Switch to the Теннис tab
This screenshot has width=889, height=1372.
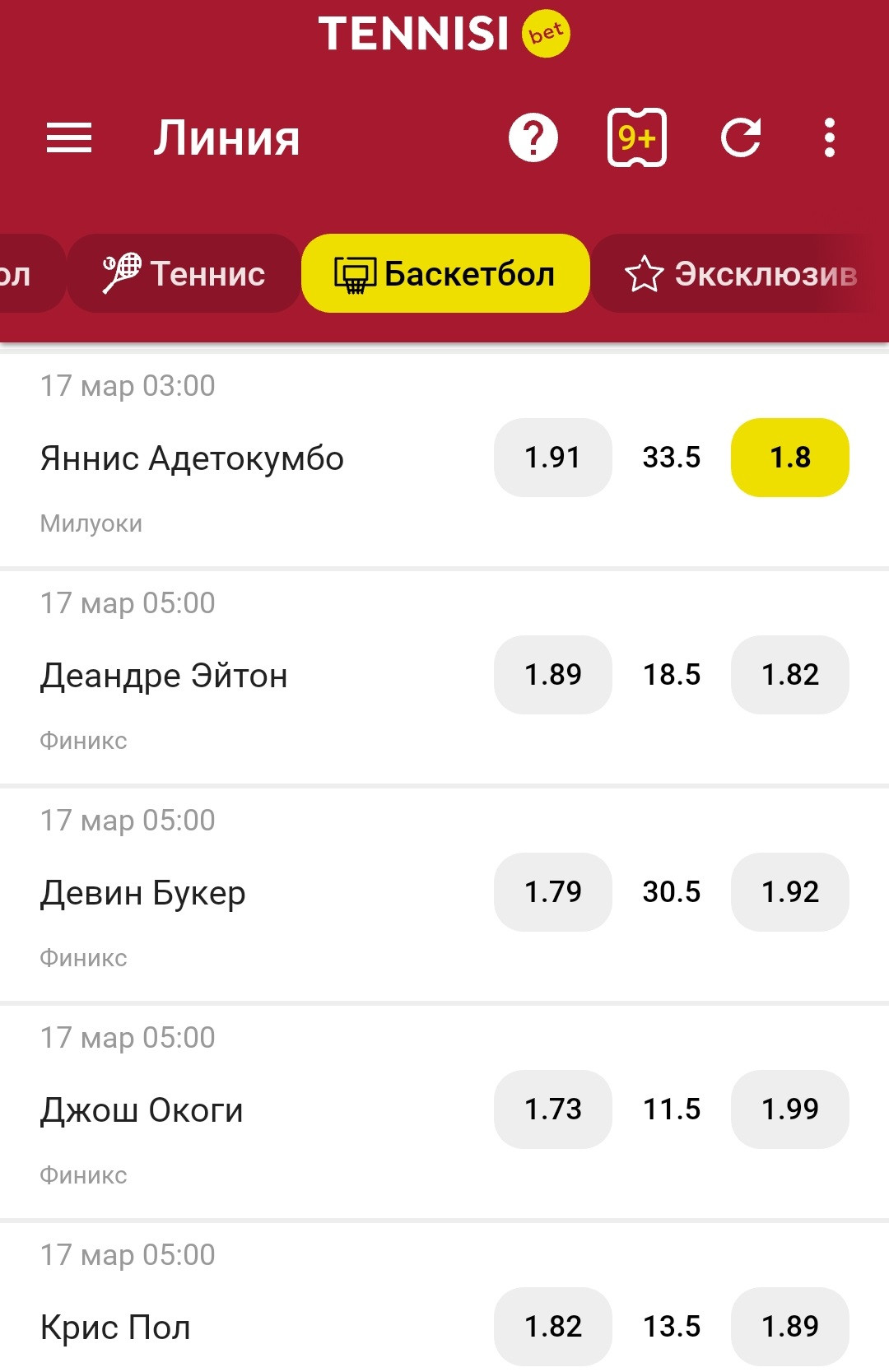184,273
